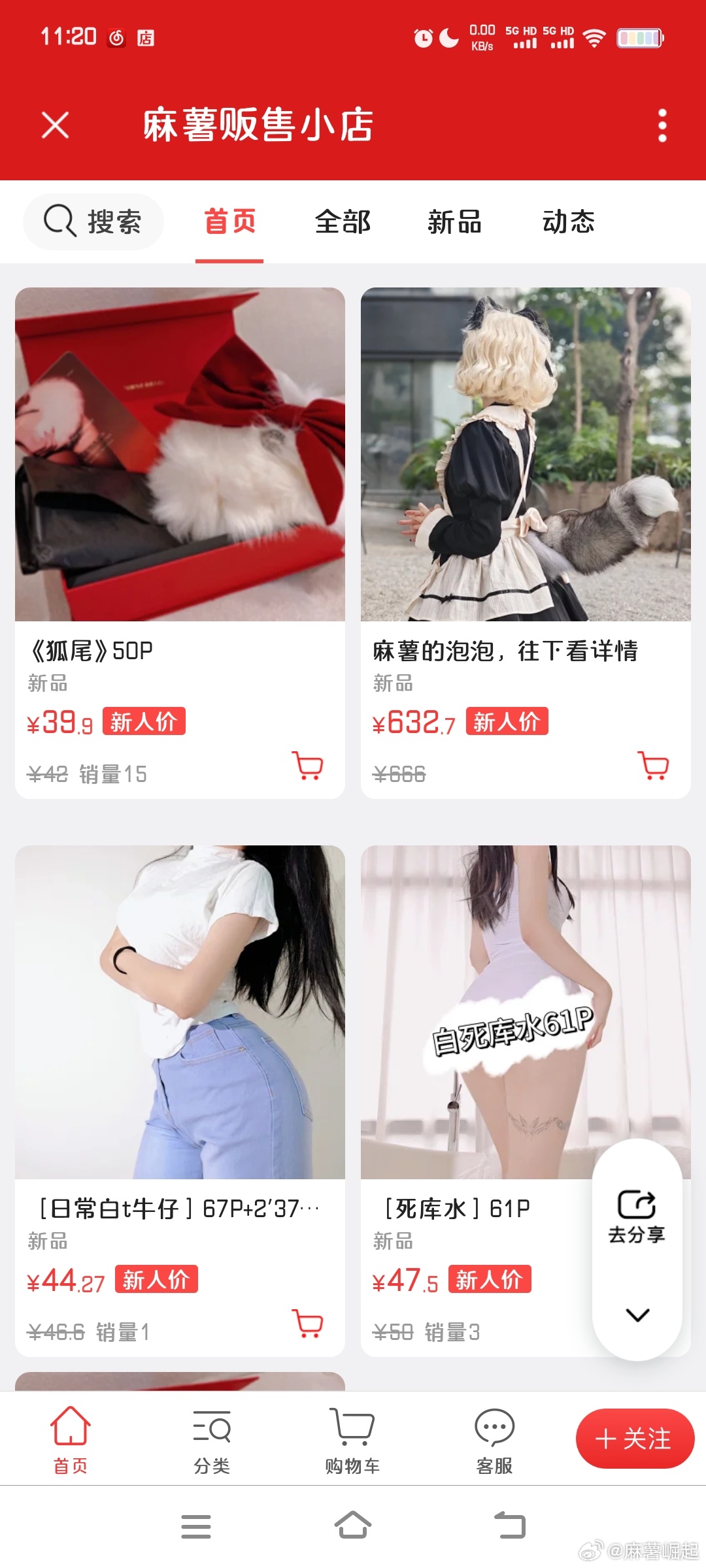Collapse the floating share panel chevron
Image resolution: width=706 pixels, height=1568 pixels.
(x=637, y=1315)
